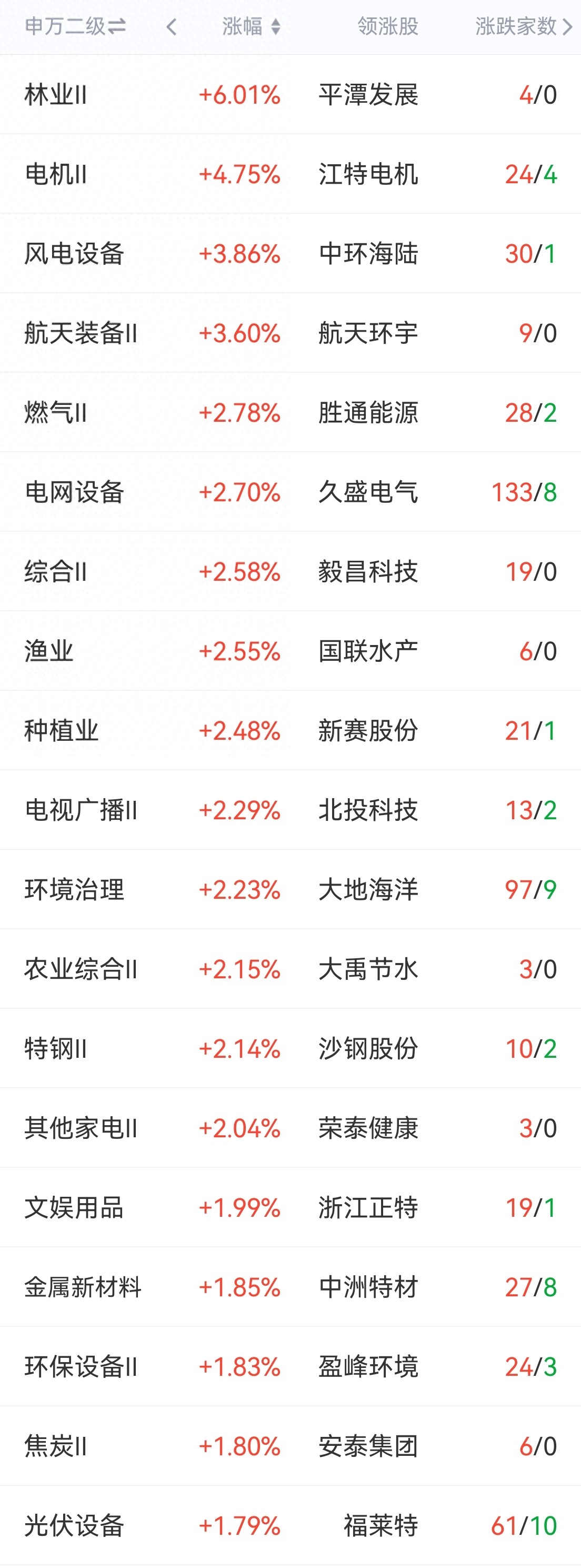The width and height of the screenshot is (581, 1568).
Task: Tap the left arrow to show previous columns
Action: [x=172, y=27]
